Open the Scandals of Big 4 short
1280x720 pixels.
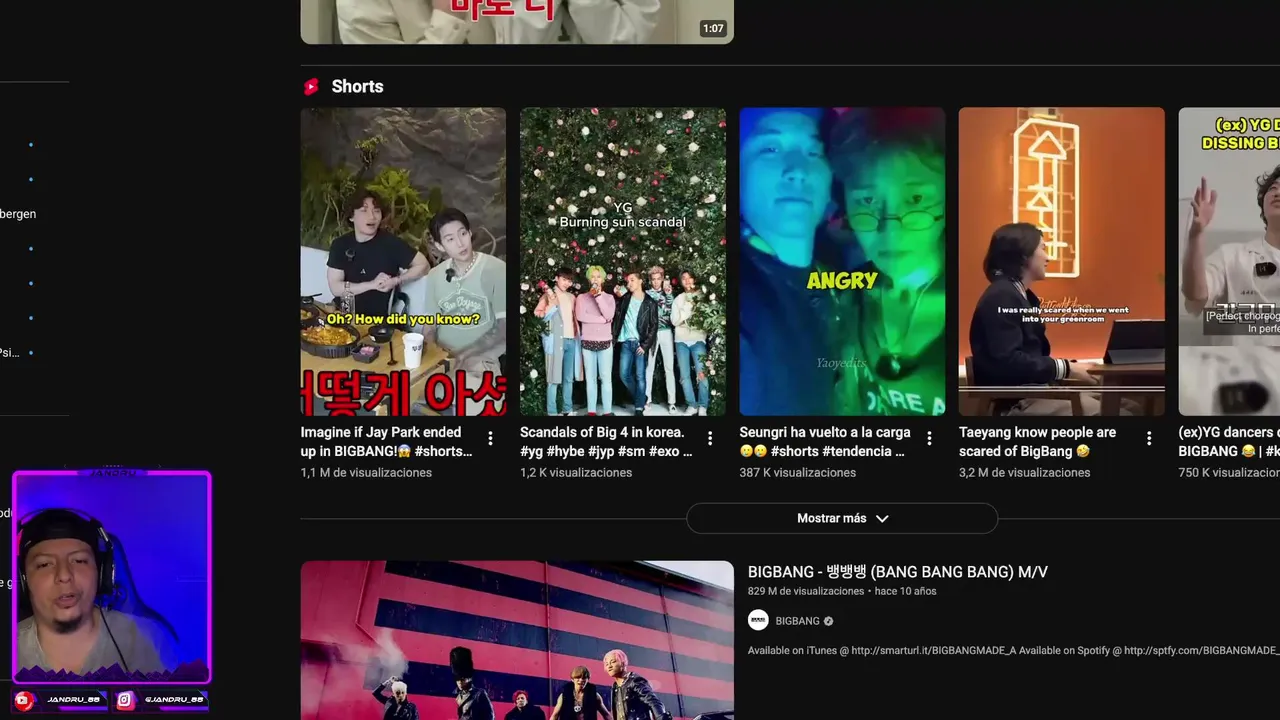click(622, 261)
